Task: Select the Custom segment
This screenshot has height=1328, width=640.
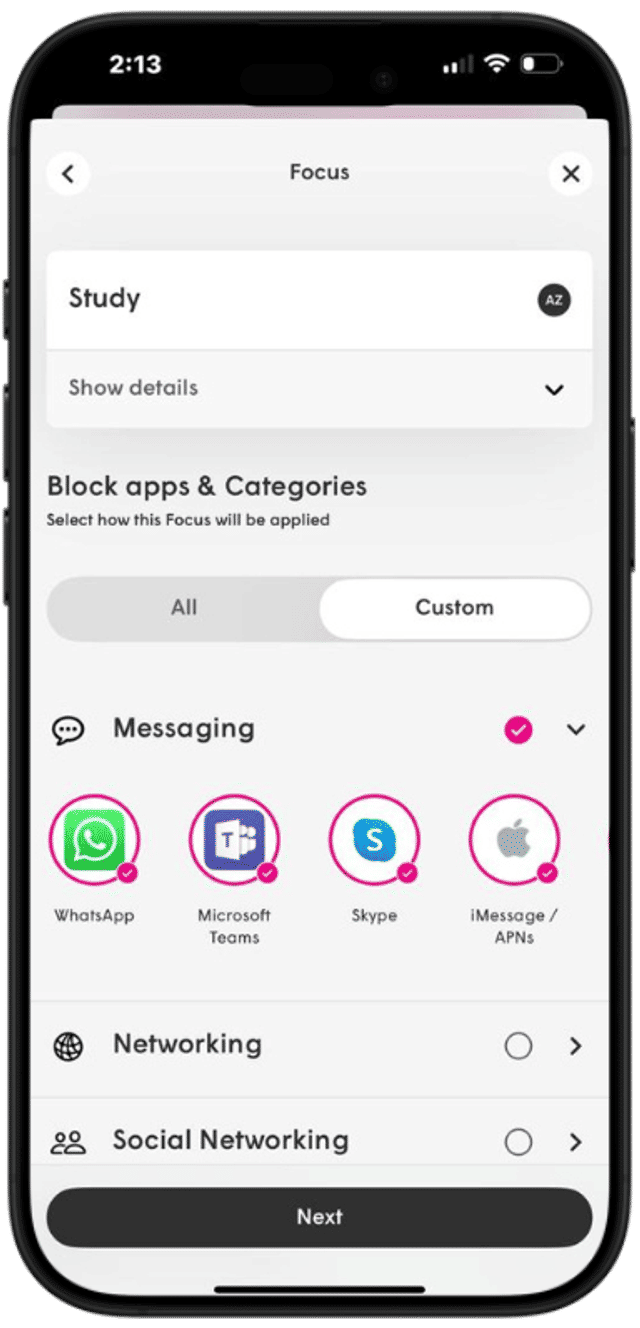Action: [455, 608]
